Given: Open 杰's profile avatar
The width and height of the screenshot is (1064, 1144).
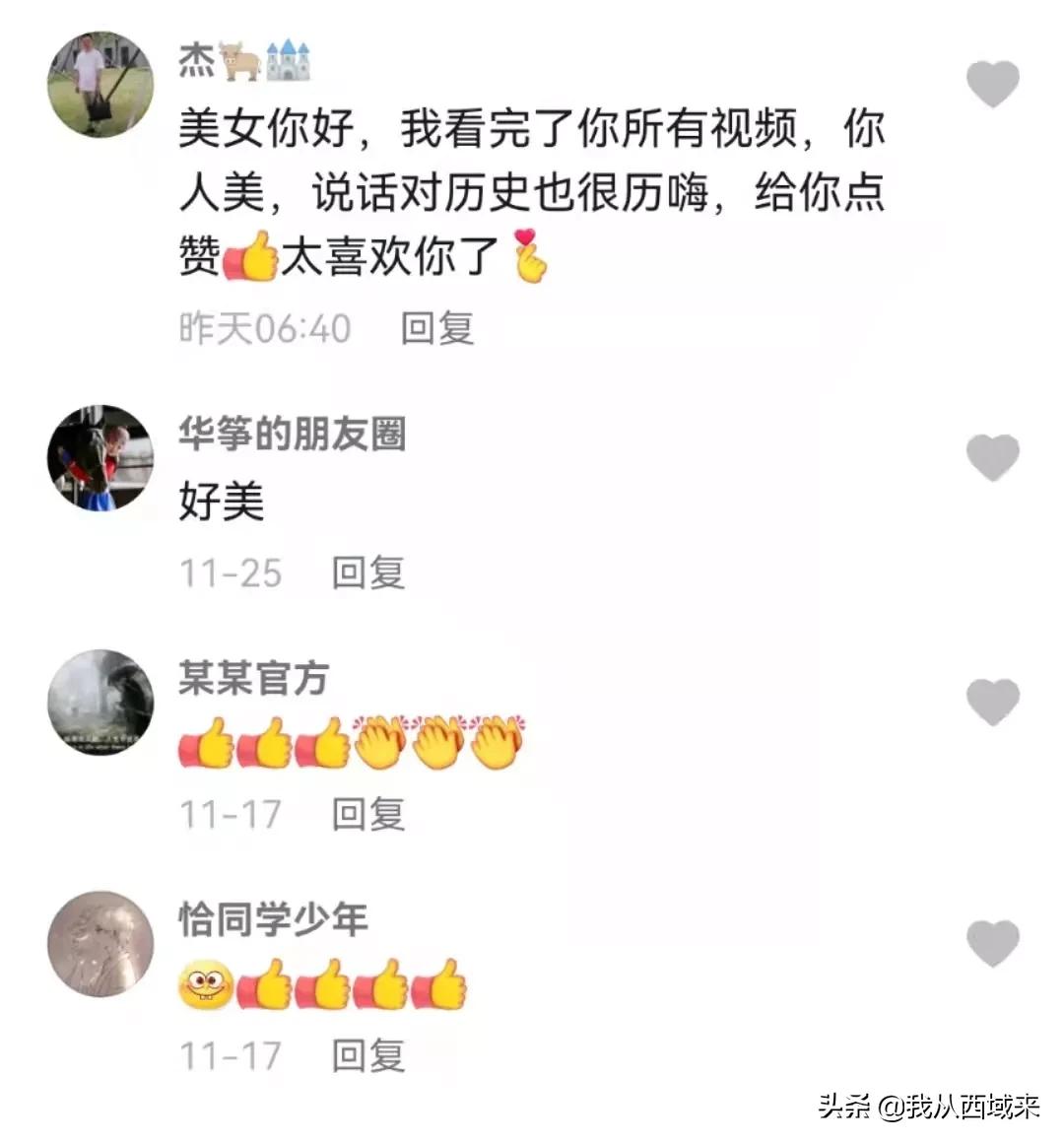Looking at the screenshot, I should [x=100, y=83].
